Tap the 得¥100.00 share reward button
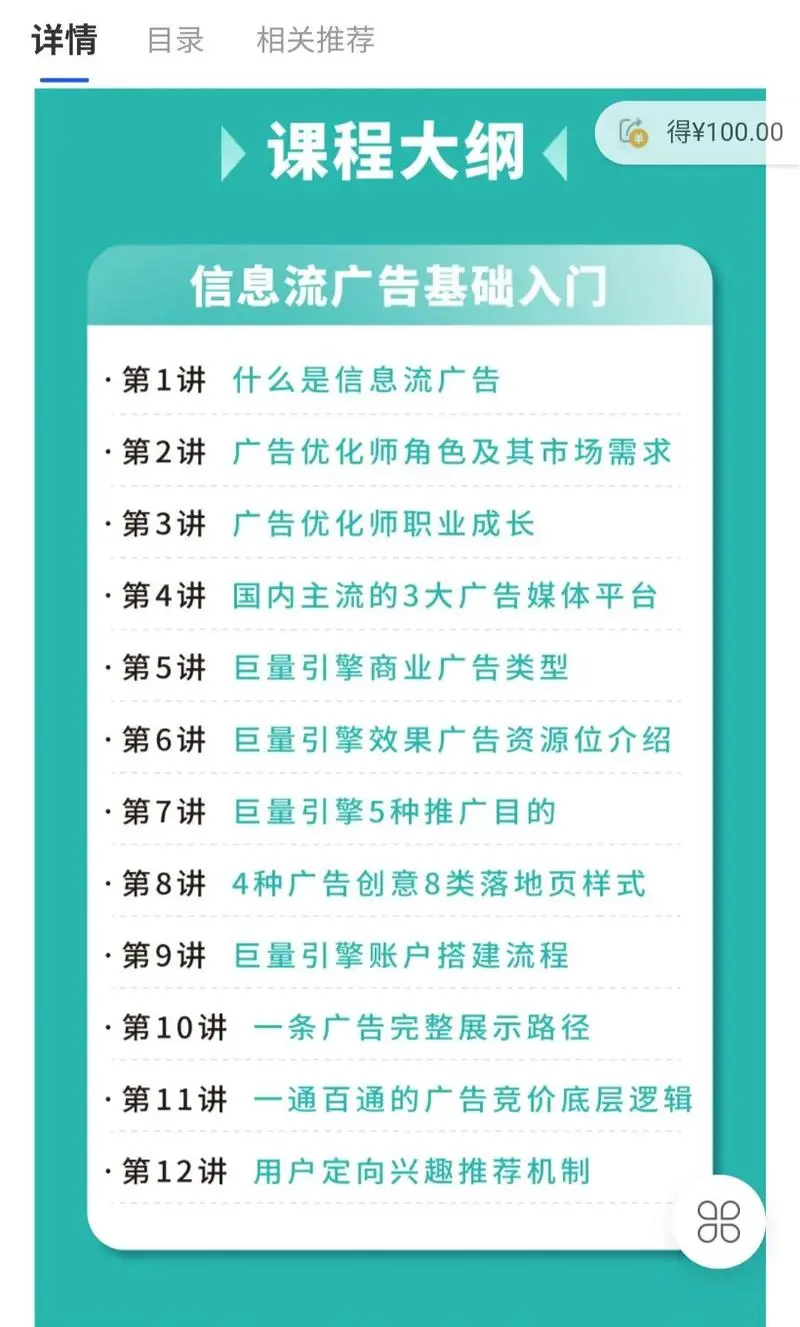 699,132
